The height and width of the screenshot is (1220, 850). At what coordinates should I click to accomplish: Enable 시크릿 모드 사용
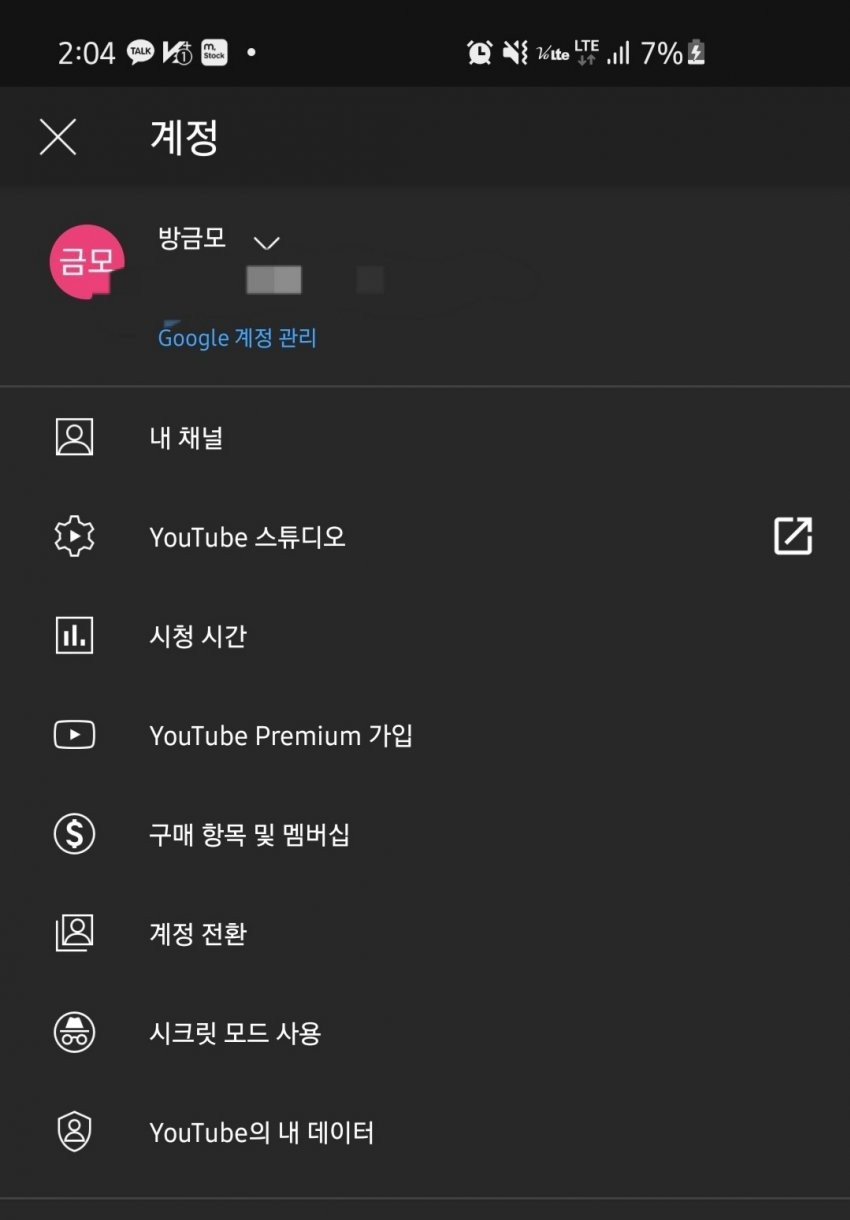point(235,1033)
